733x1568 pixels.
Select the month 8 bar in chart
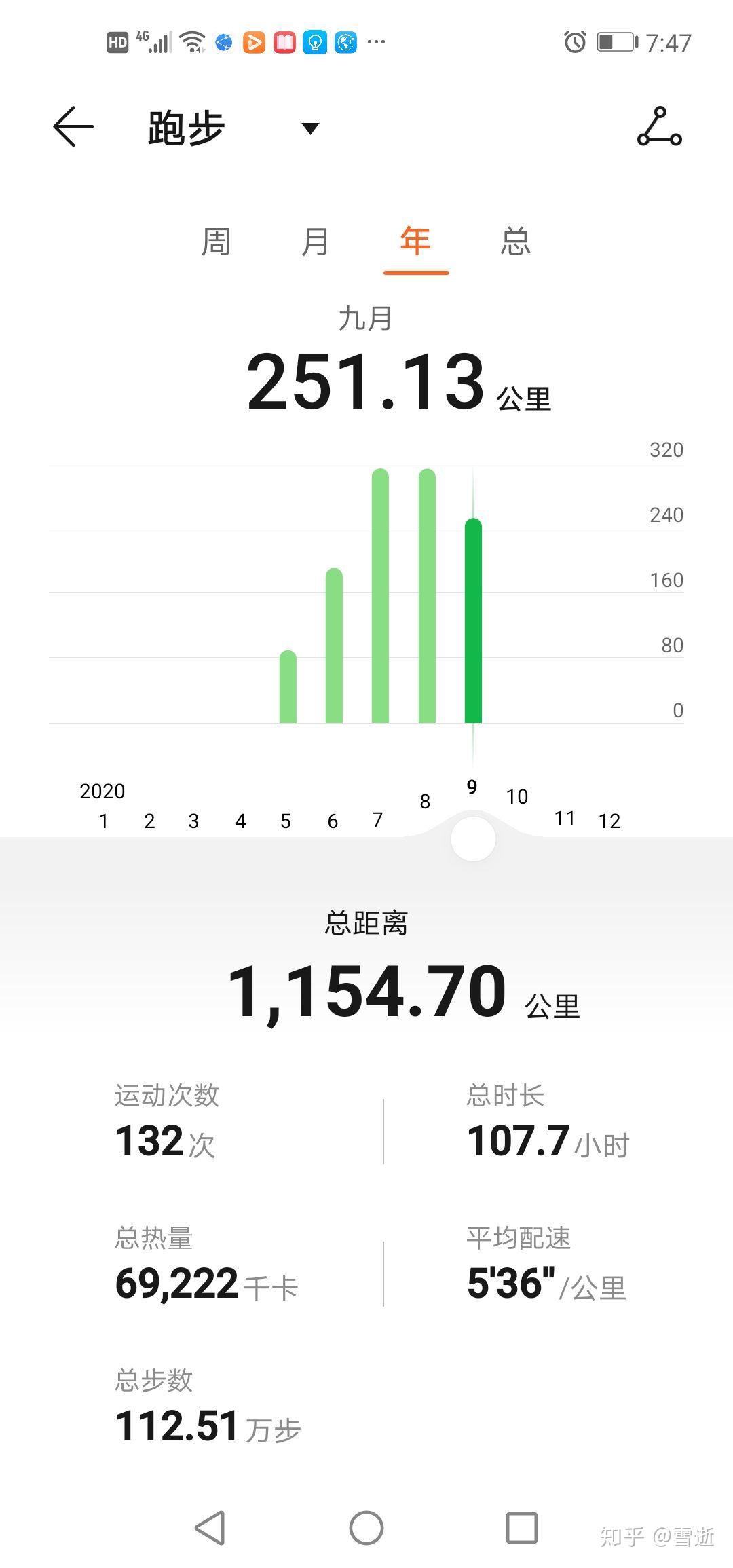[427, 596]
